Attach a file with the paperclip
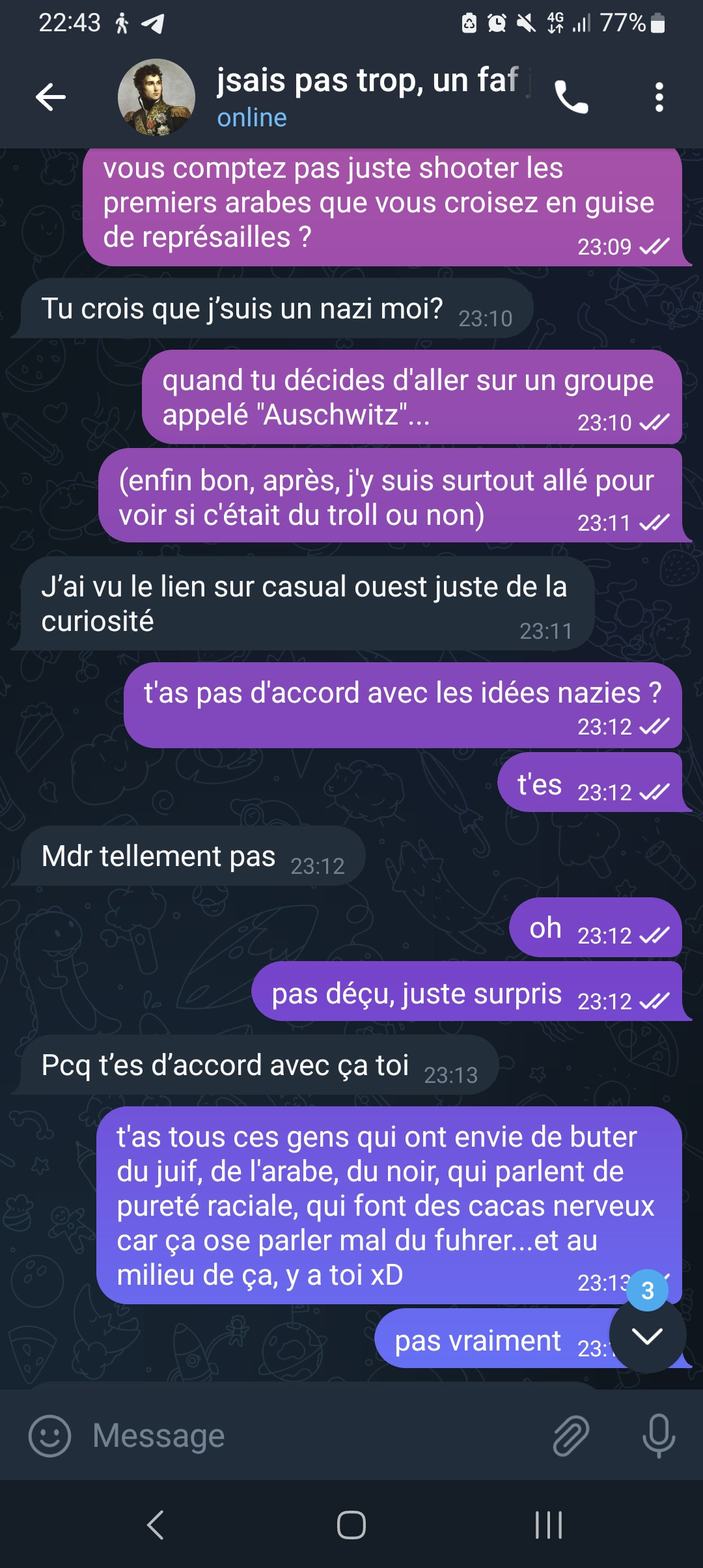Screen dimensions: 703x1568 571,1435
